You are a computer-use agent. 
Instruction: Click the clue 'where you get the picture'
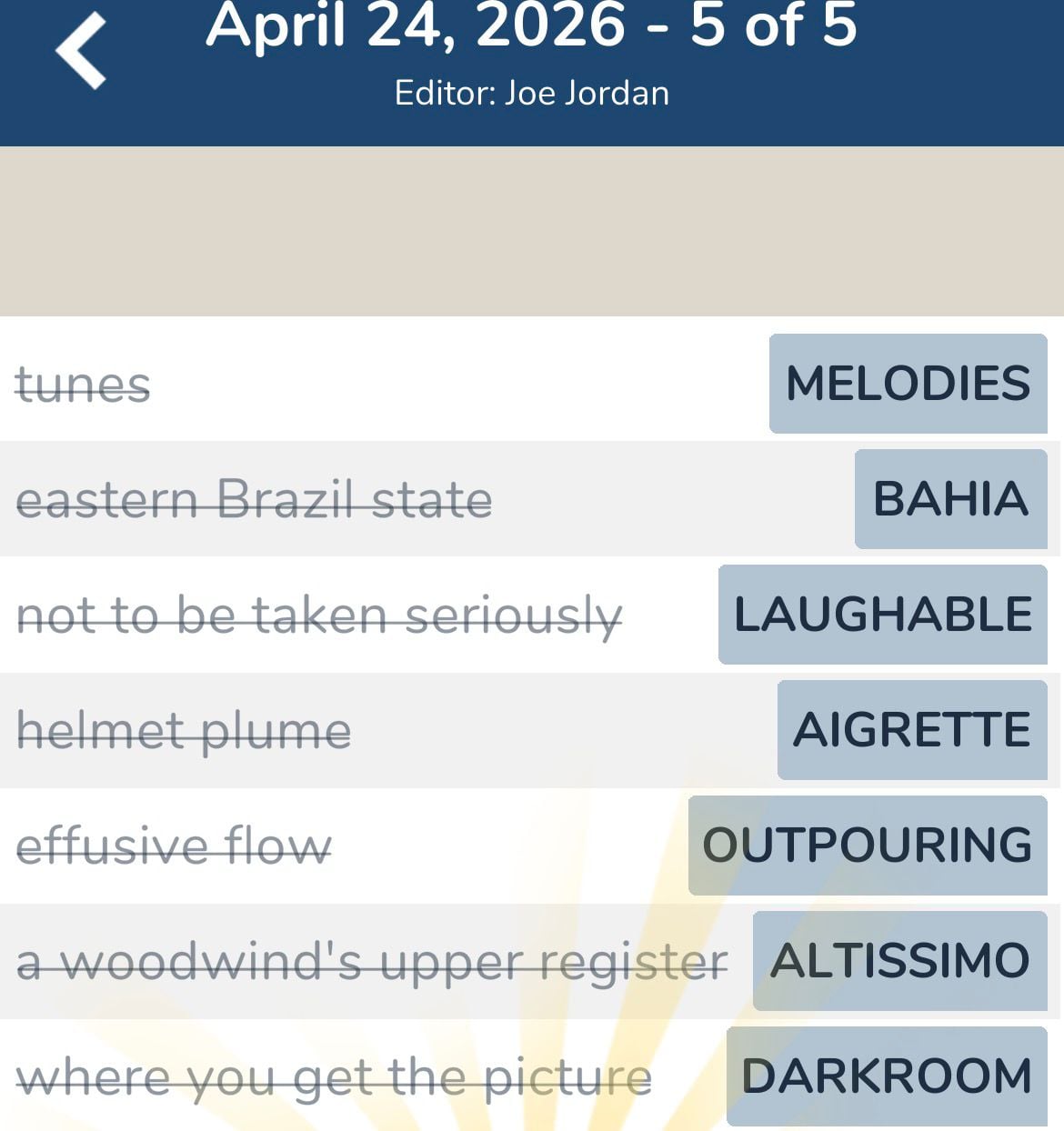pos(332,1077)
